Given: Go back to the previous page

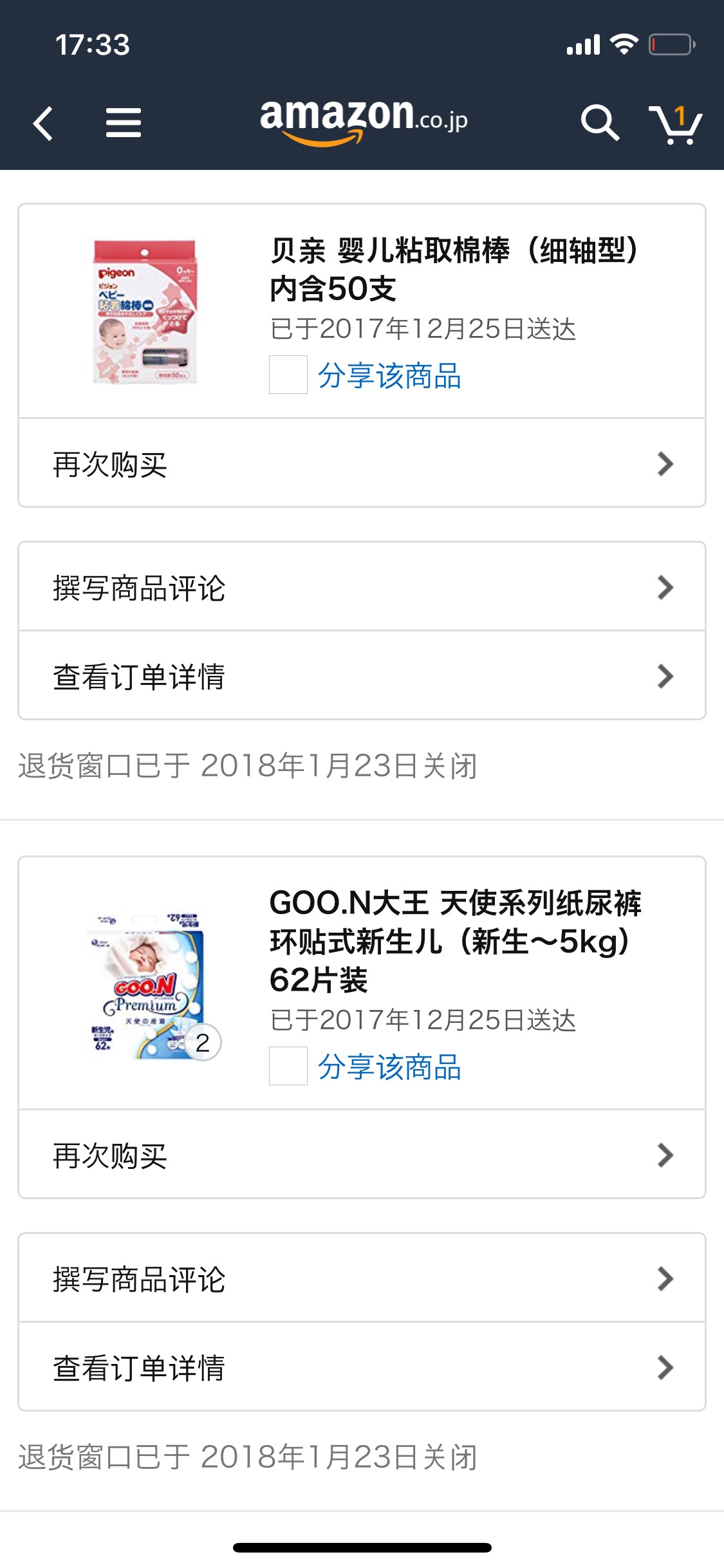Looking at the screenshot, I should point(43,123).
